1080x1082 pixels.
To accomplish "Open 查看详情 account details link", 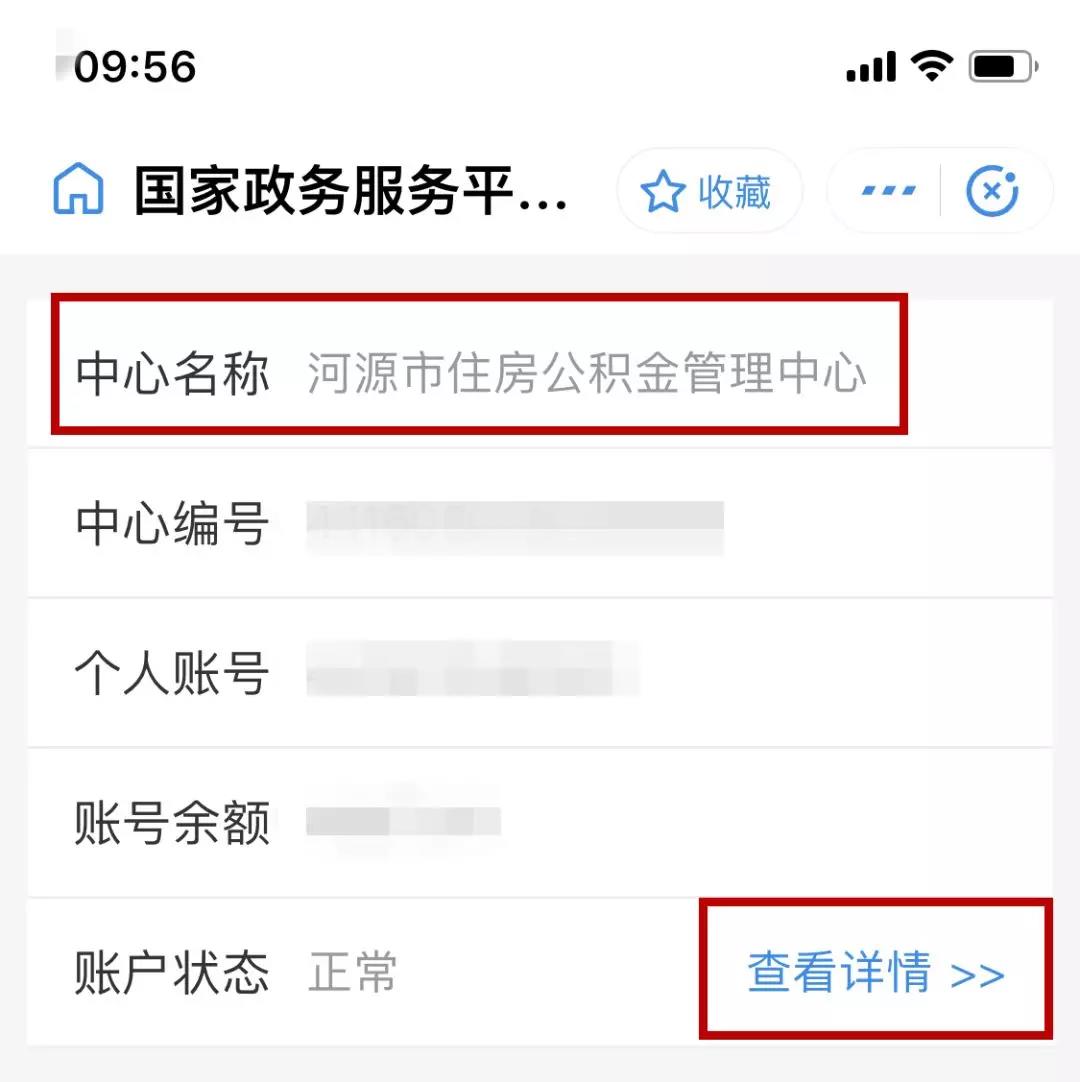I will click(875, 971).
